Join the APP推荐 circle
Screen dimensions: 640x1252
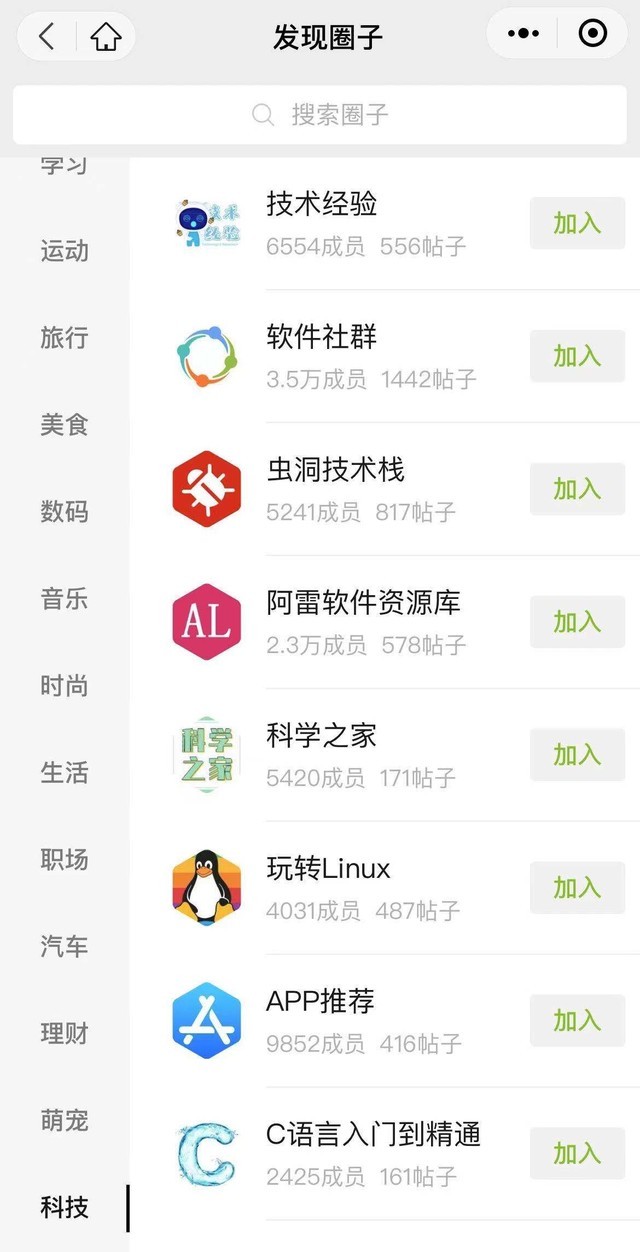tap(577, 1021)
